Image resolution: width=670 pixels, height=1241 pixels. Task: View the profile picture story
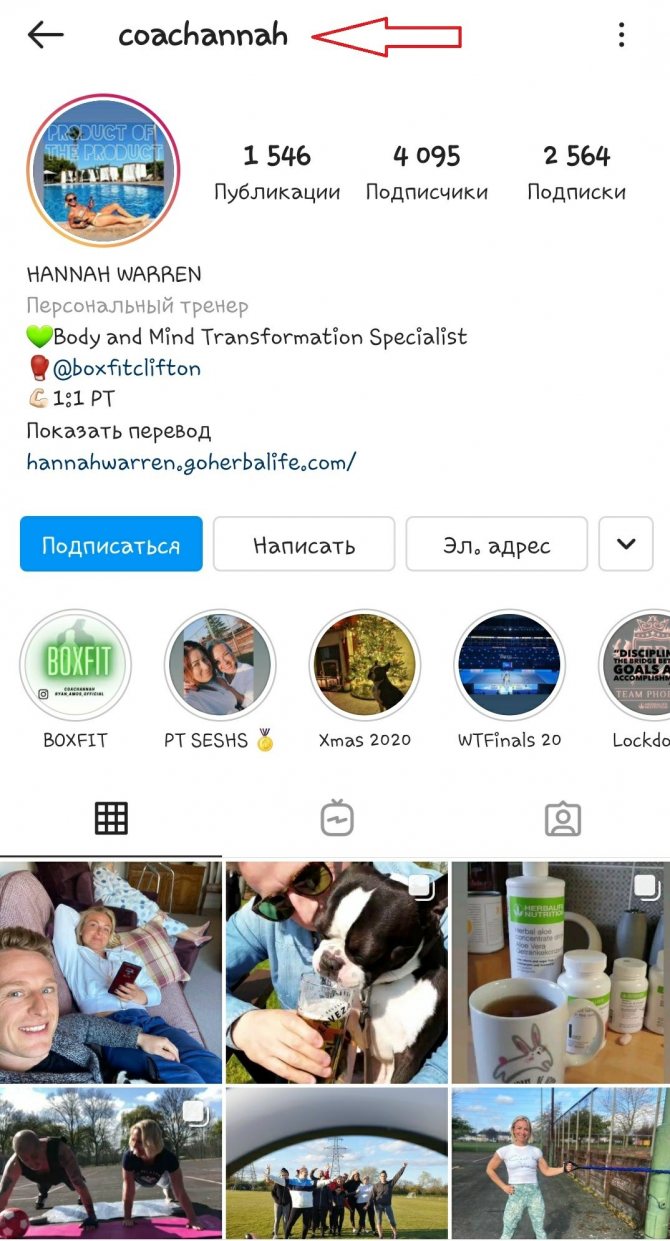[103, 171]
